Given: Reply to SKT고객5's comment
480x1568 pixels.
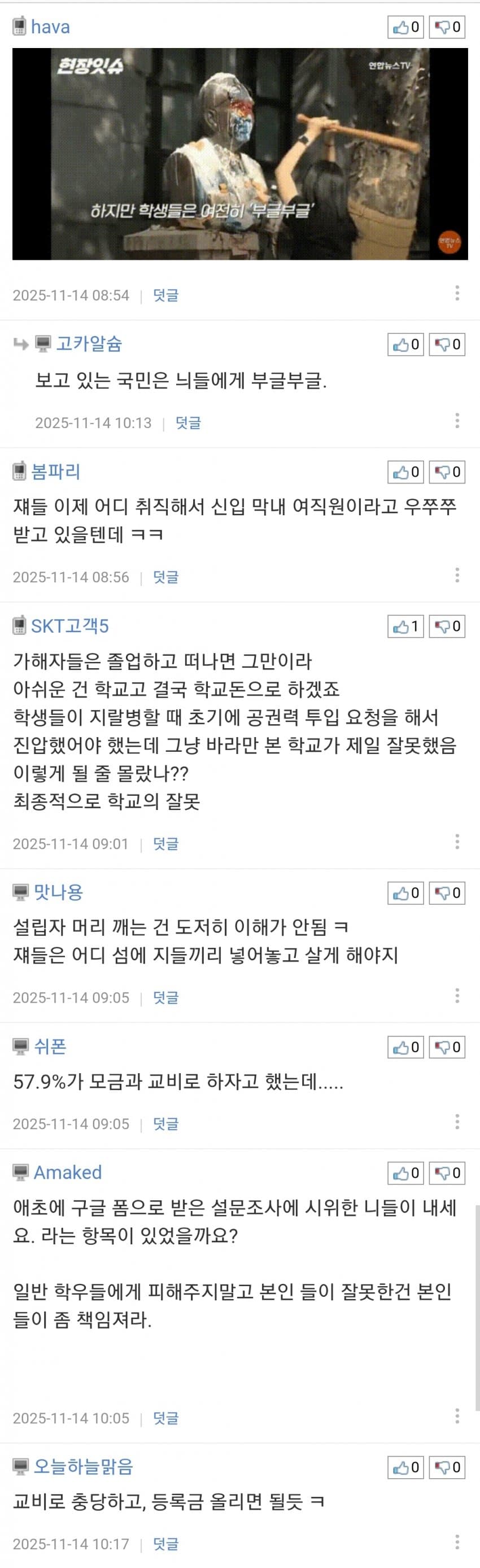Looking at the screenshot, I should pos(165,844).
